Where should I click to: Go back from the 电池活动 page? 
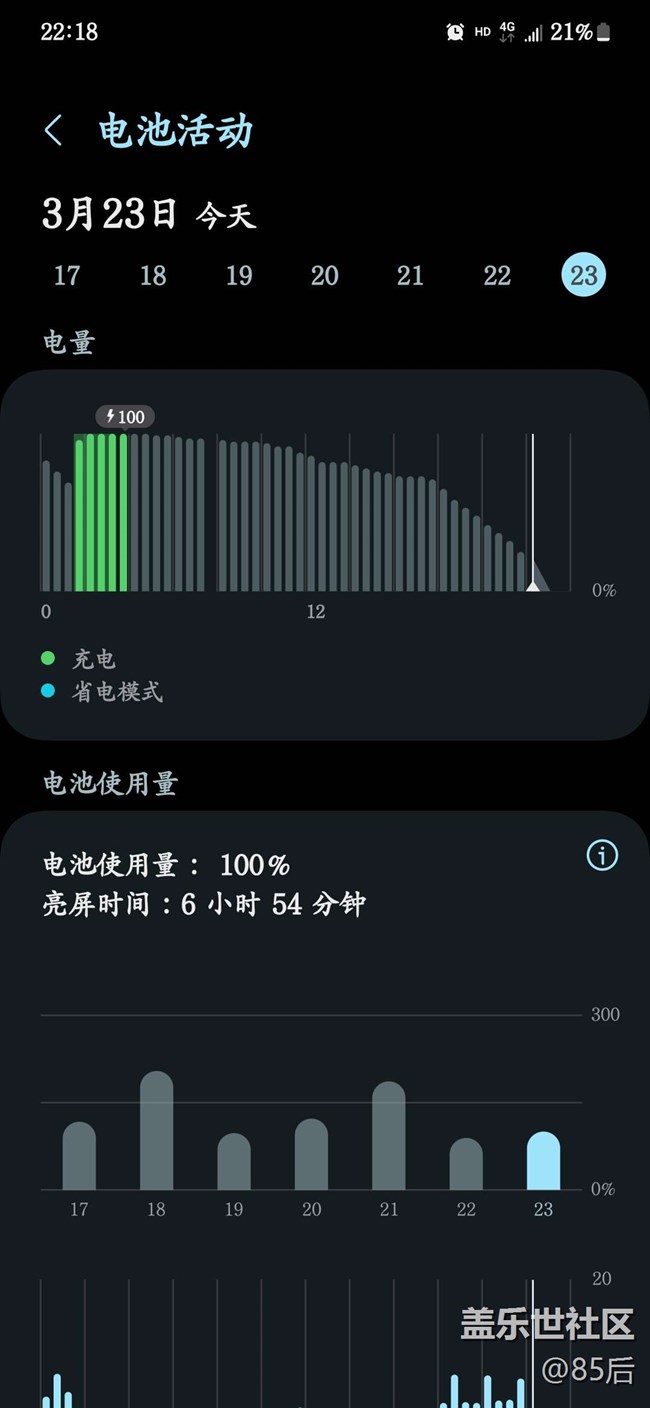[54, 130]
